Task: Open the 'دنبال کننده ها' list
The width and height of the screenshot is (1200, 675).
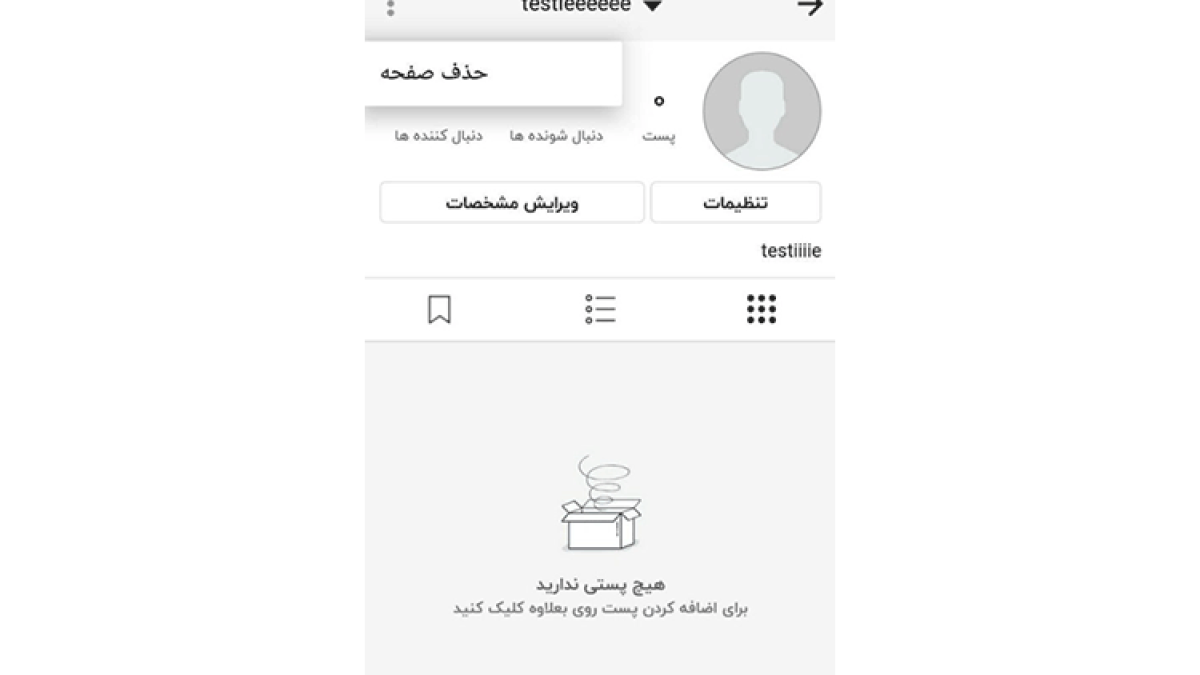Action: point(438,136)
